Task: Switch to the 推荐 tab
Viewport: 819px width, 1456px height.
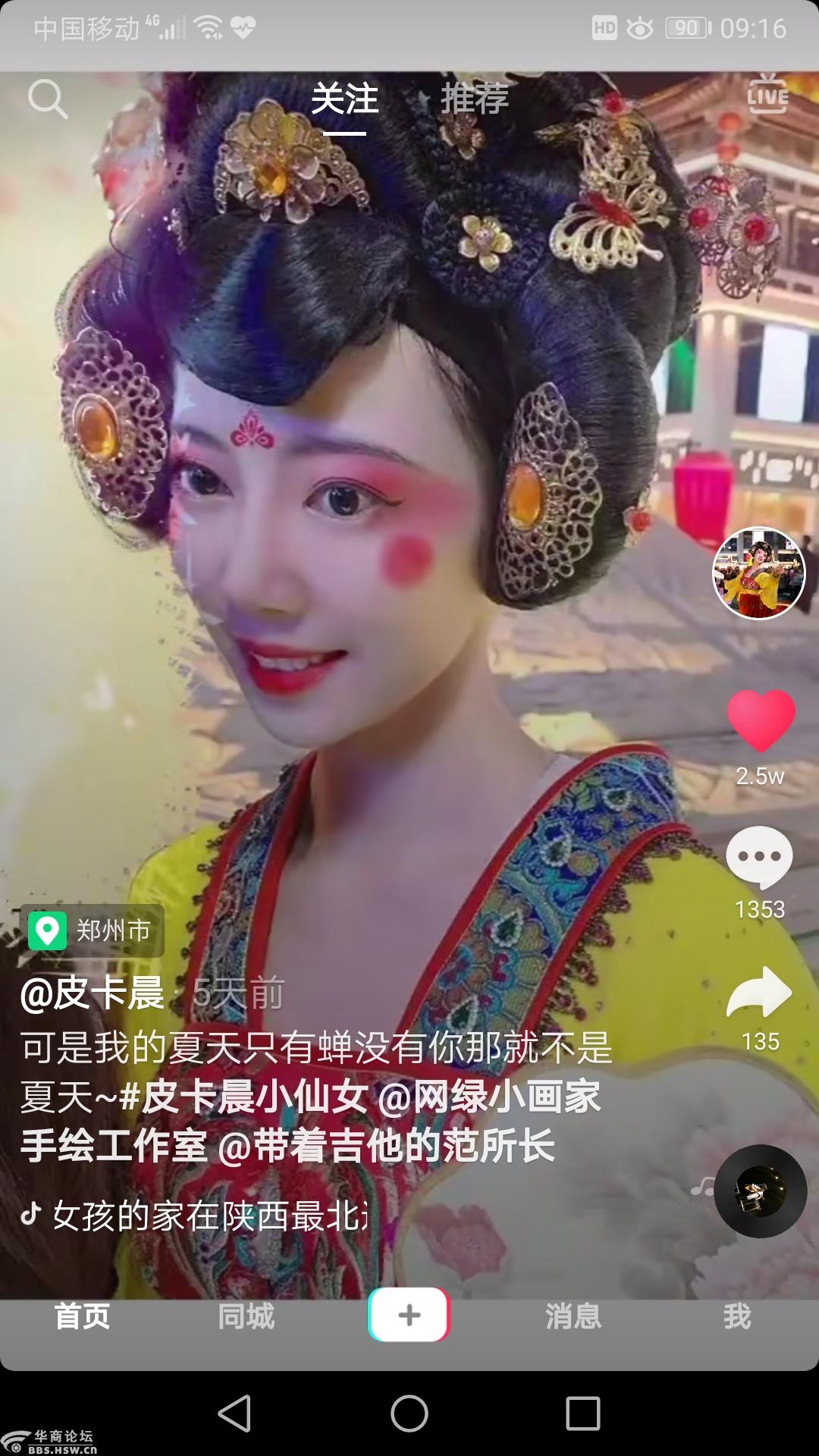Action: coord(475,99)
